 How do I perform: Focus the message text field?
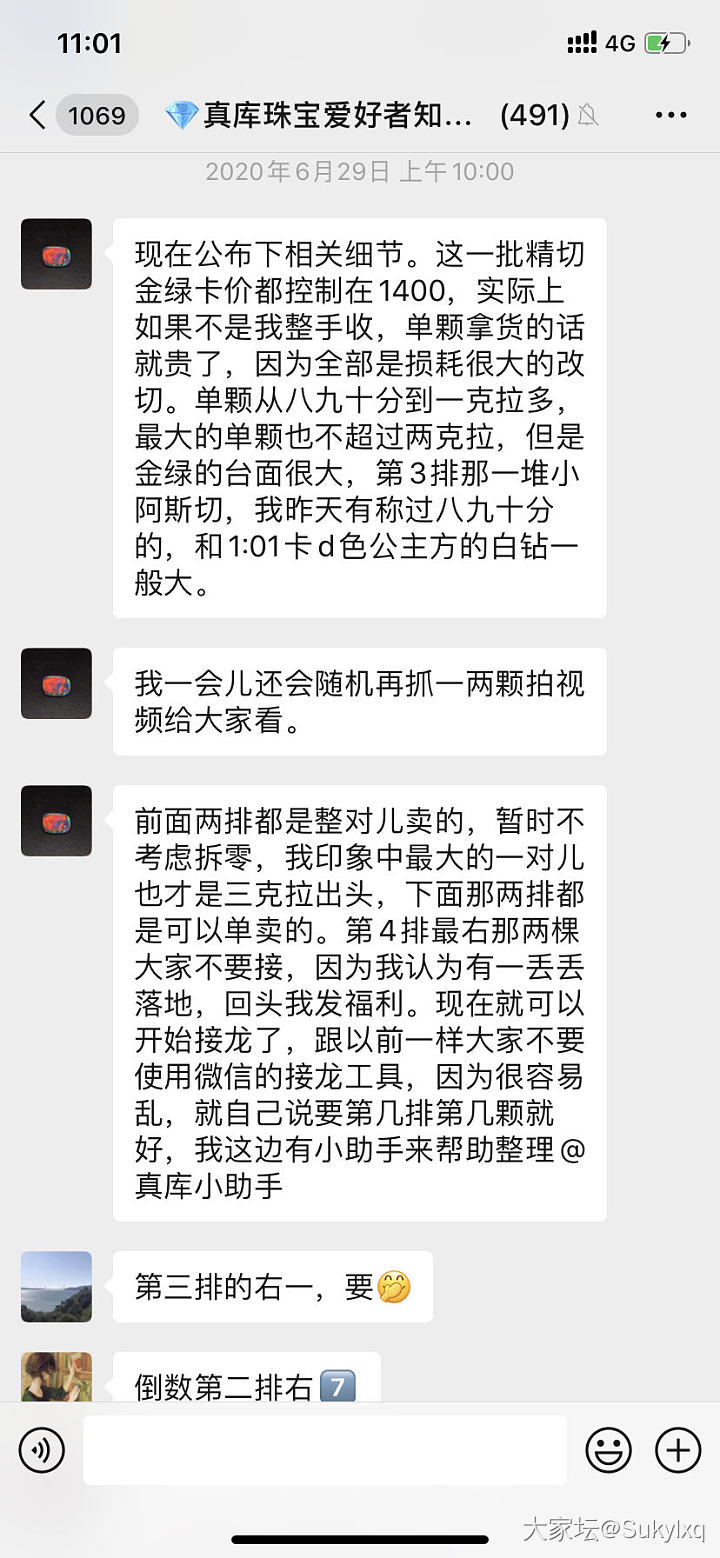click(x=325, y=1450)
